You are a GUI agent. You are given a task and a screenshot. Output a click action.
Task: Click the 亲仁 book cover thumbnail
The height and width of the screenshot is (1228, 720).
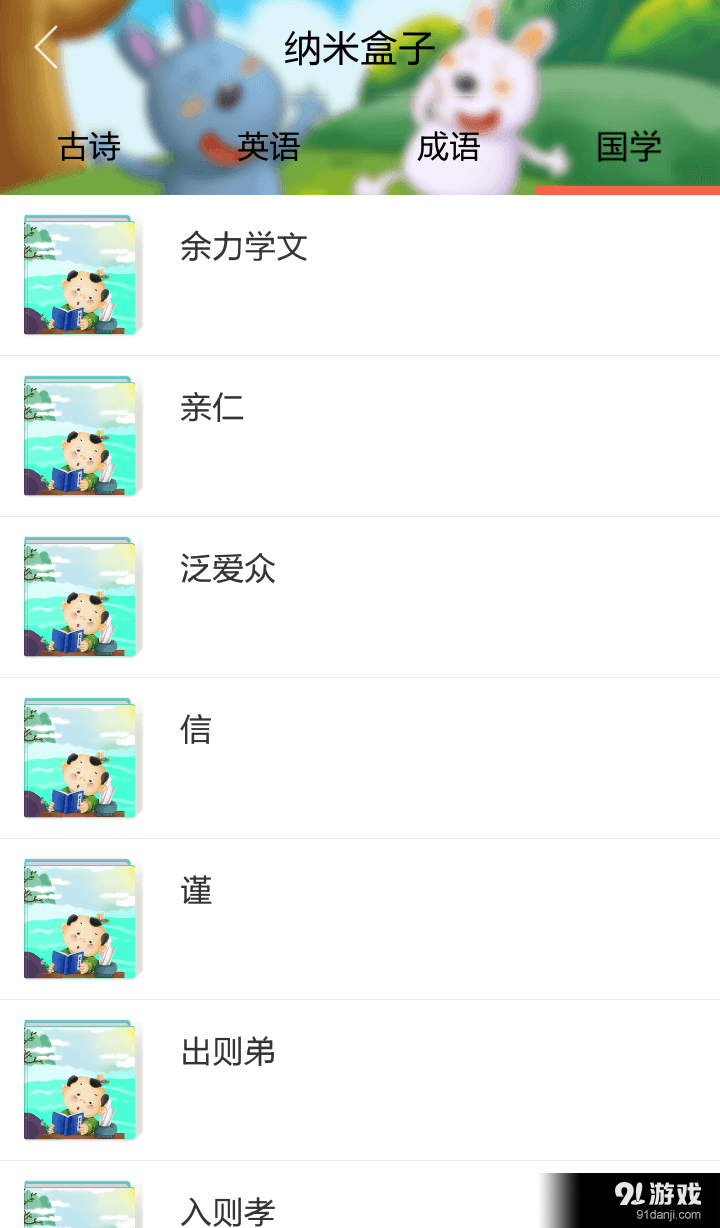[x=80, y=436]
